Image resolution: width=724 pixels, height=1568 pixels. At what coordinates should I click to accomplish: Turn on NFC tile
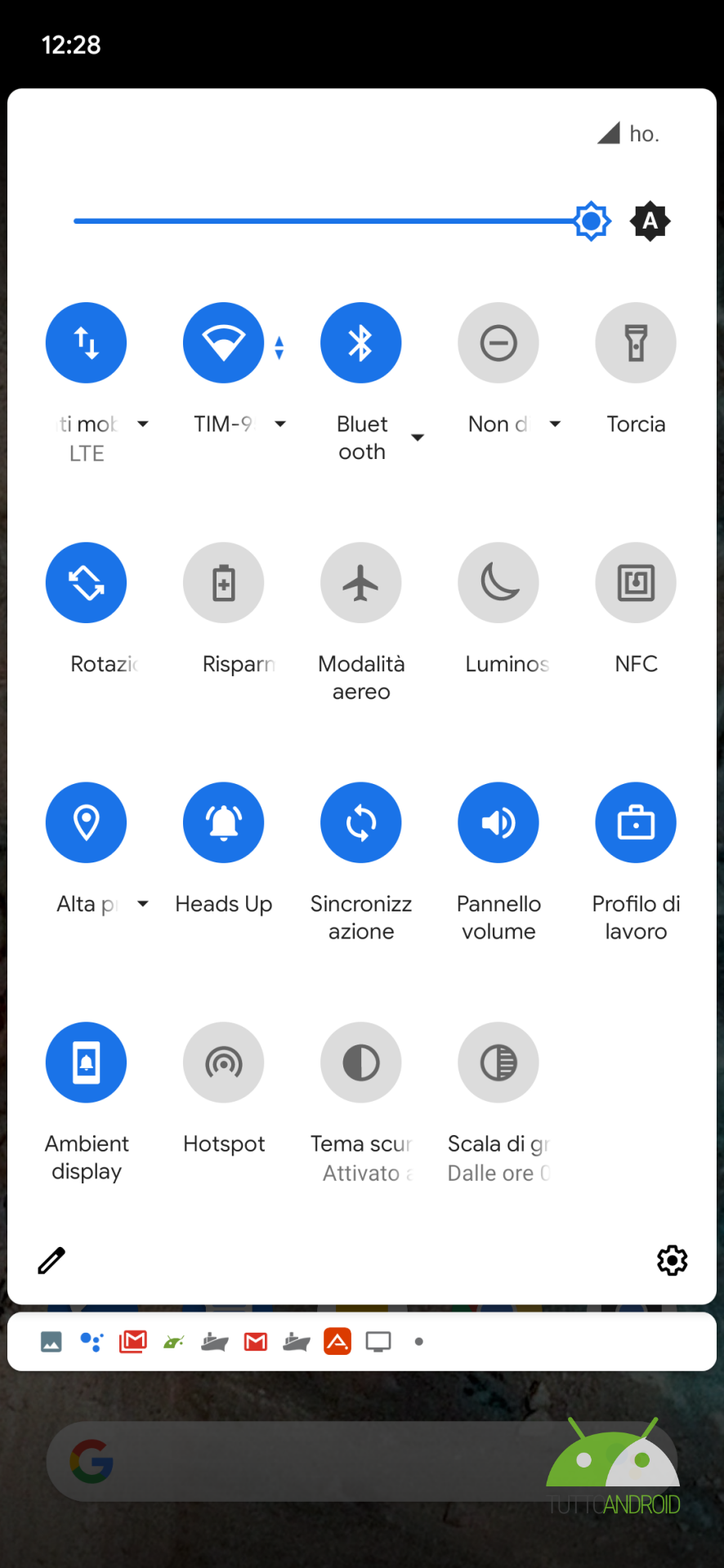635,582
